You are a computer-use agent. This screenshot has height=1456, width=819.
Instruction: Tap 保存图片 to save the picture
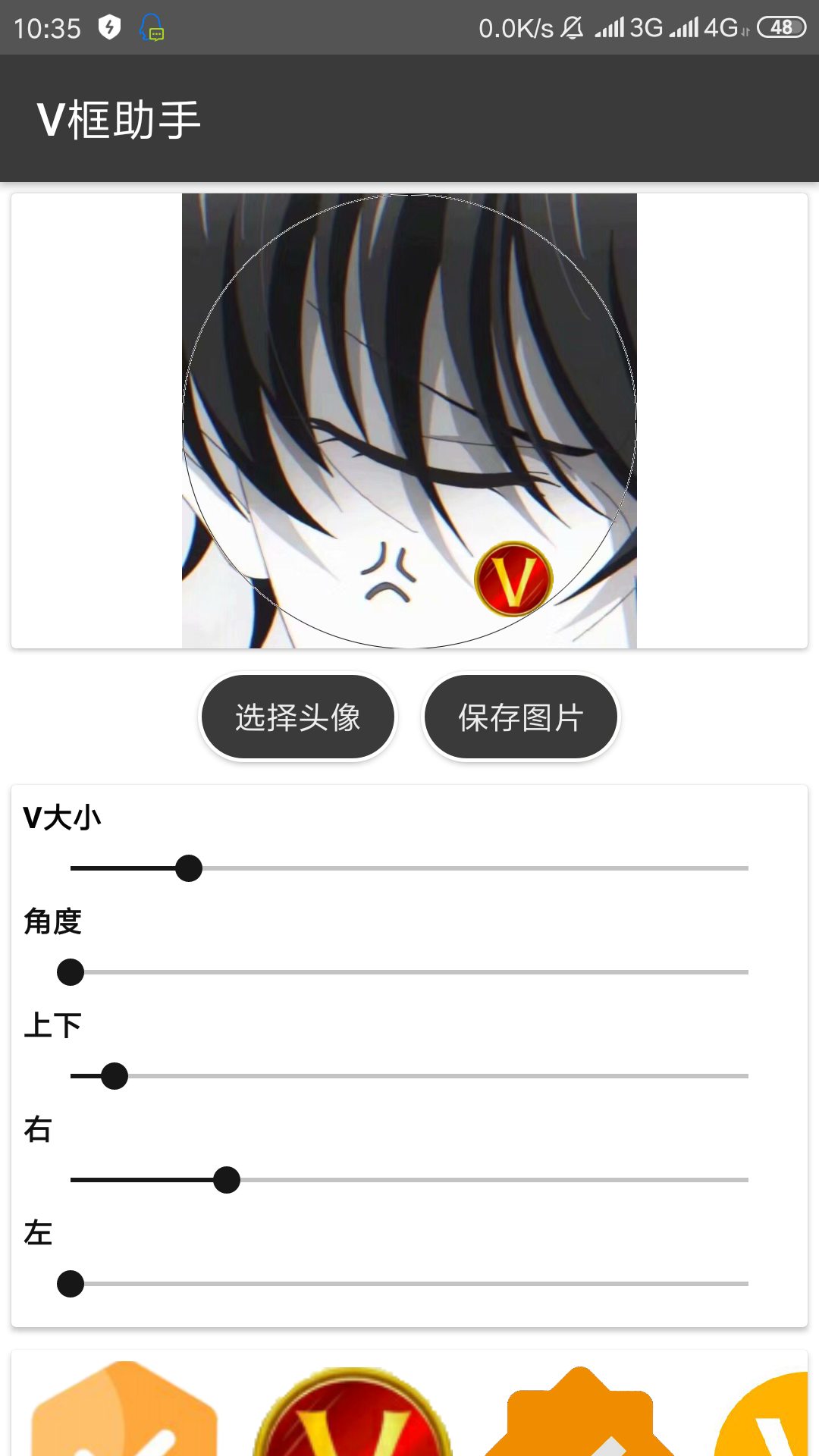[520, 717]
